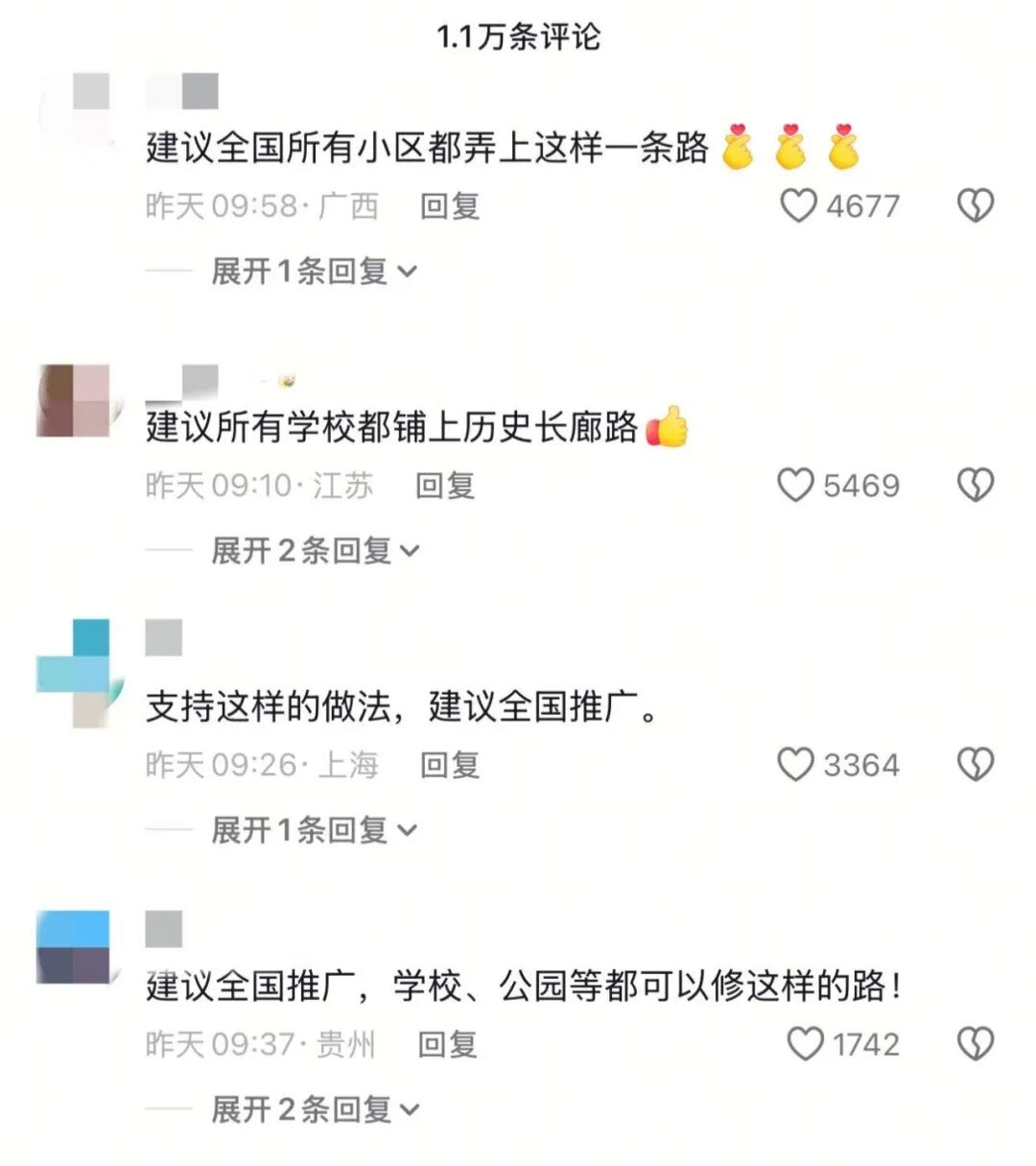Screen dimensions: 1036x1166
Task: Open the avatar of the 贵州 commenter
Action: pos(73,947)
